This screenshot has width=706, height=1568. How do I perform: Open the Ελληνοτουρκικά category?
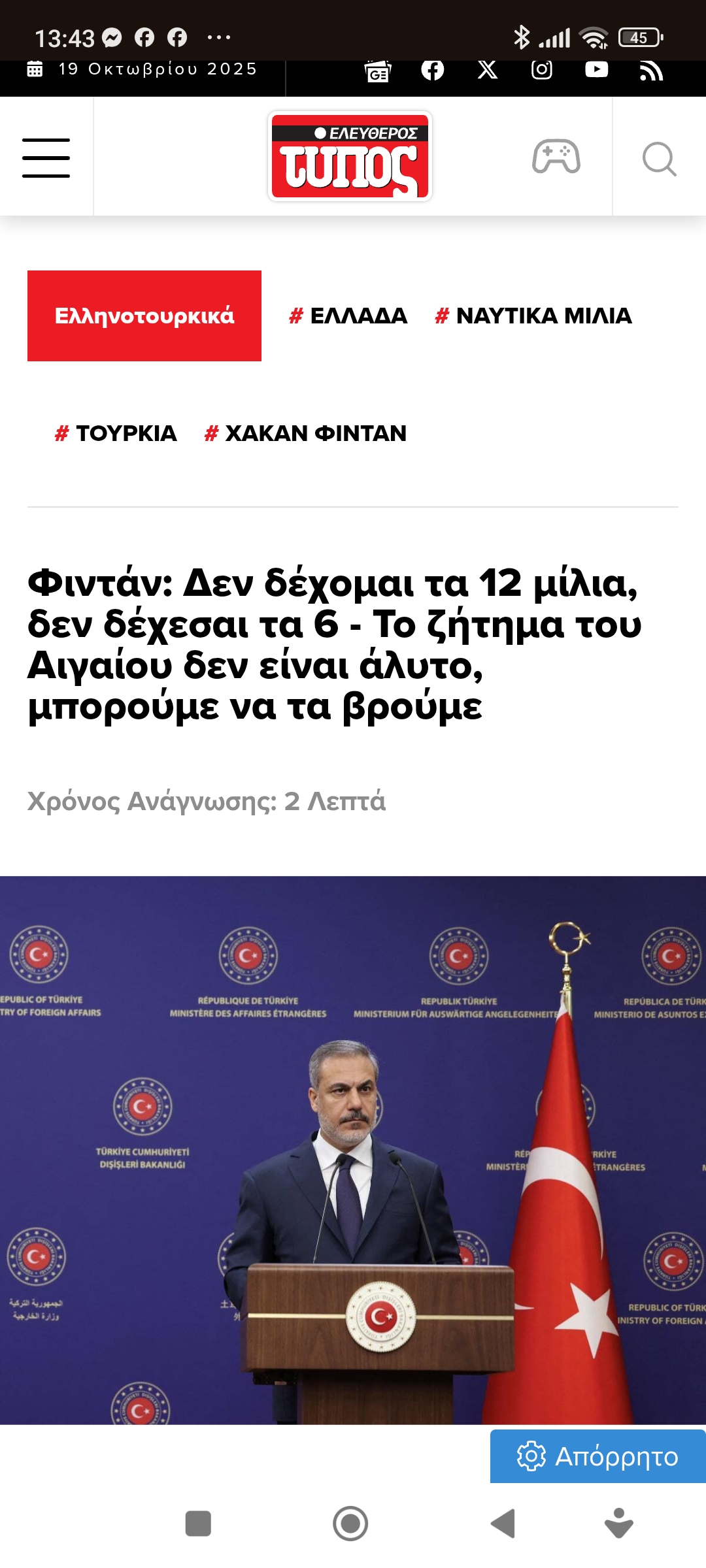(x=144, y=316)
